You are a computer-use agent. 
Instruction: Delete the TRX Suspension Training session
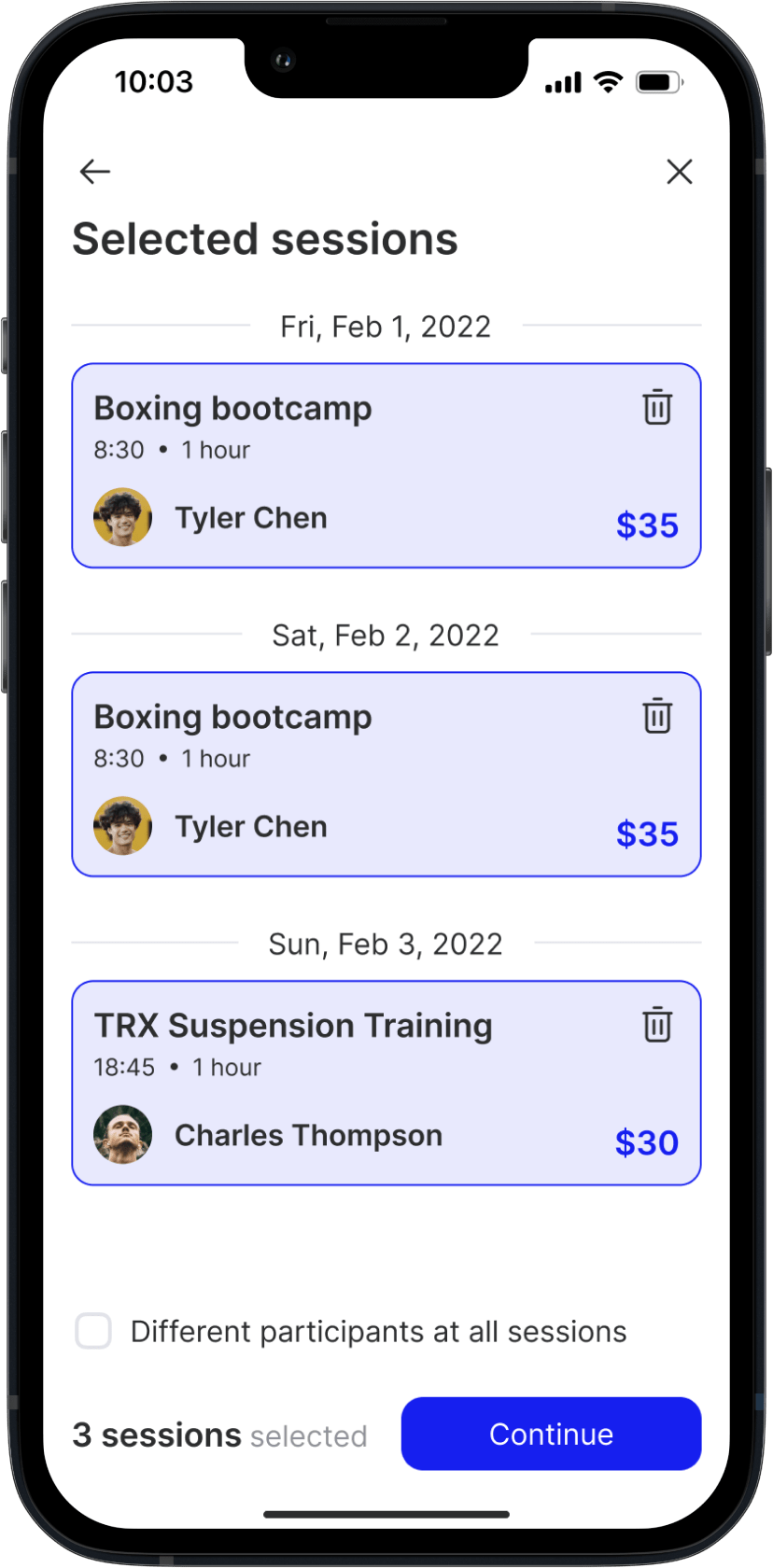(x=657, y=1025)
